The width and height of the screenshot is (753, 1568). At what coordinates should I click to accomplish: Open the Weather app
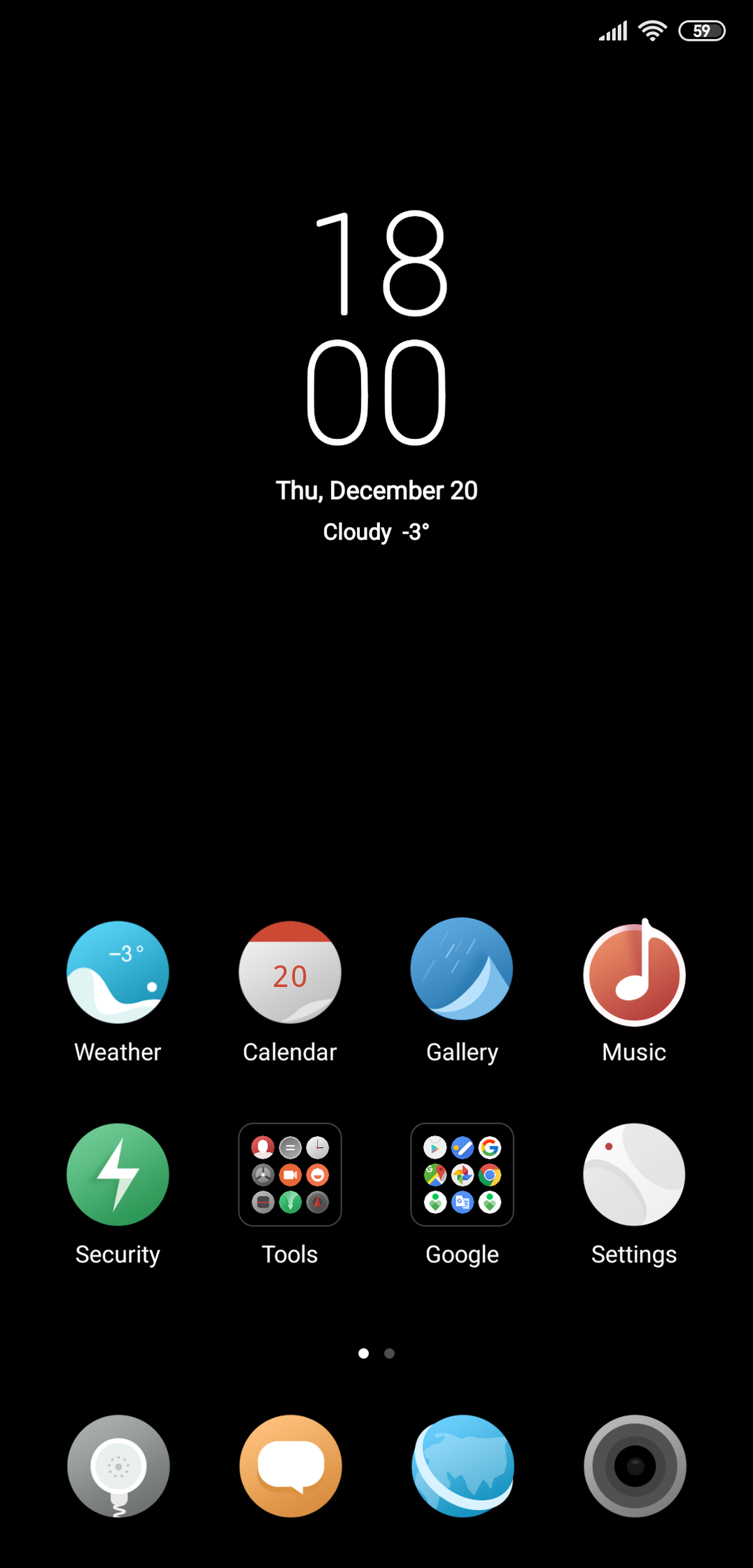pos(118,972)
